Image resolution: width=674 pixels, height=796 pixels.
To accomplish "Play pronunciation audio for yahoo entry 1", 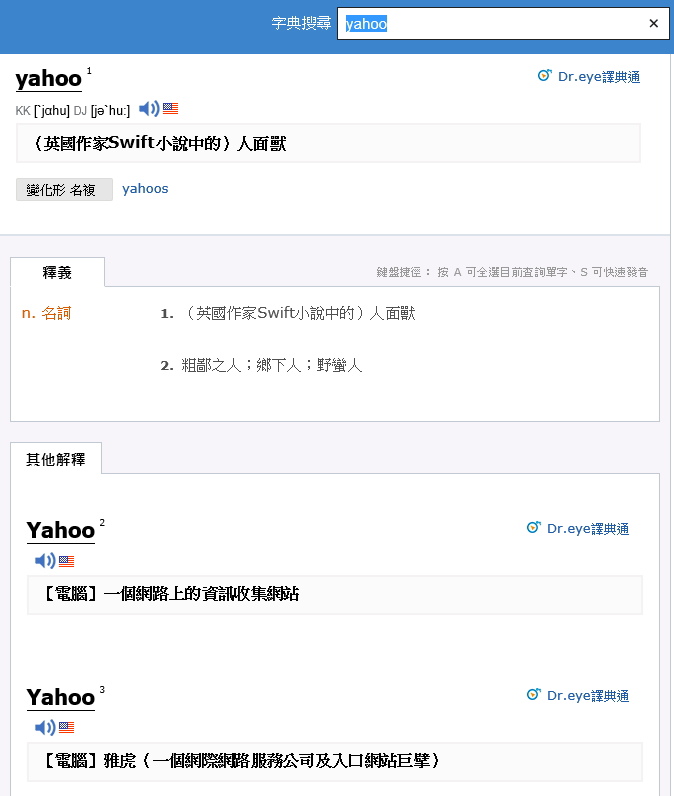I will pyautogui.click(x=149, y=109).
